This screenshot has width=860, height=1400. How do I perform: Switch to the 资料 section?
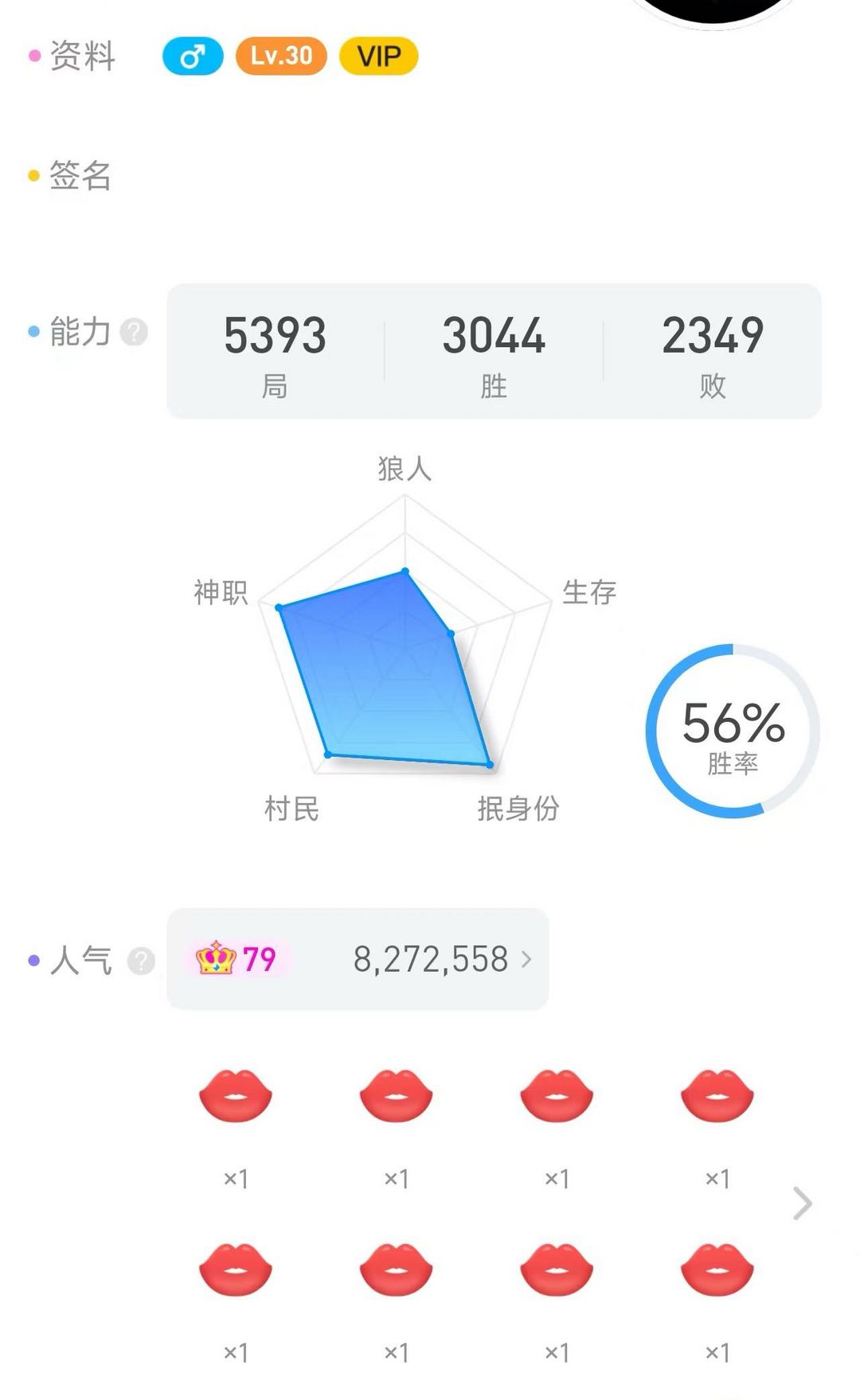click(x=82, y=56)
